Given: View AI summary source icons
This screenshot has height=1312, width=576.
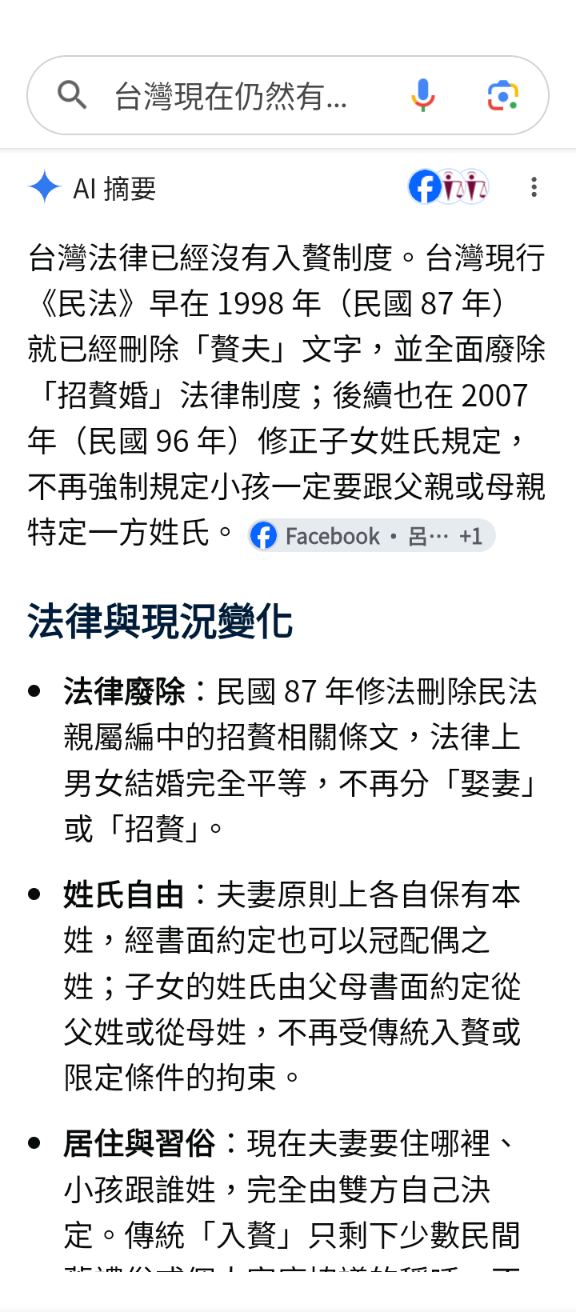Looking at the screenshot, I should click(x=448, y=187).
